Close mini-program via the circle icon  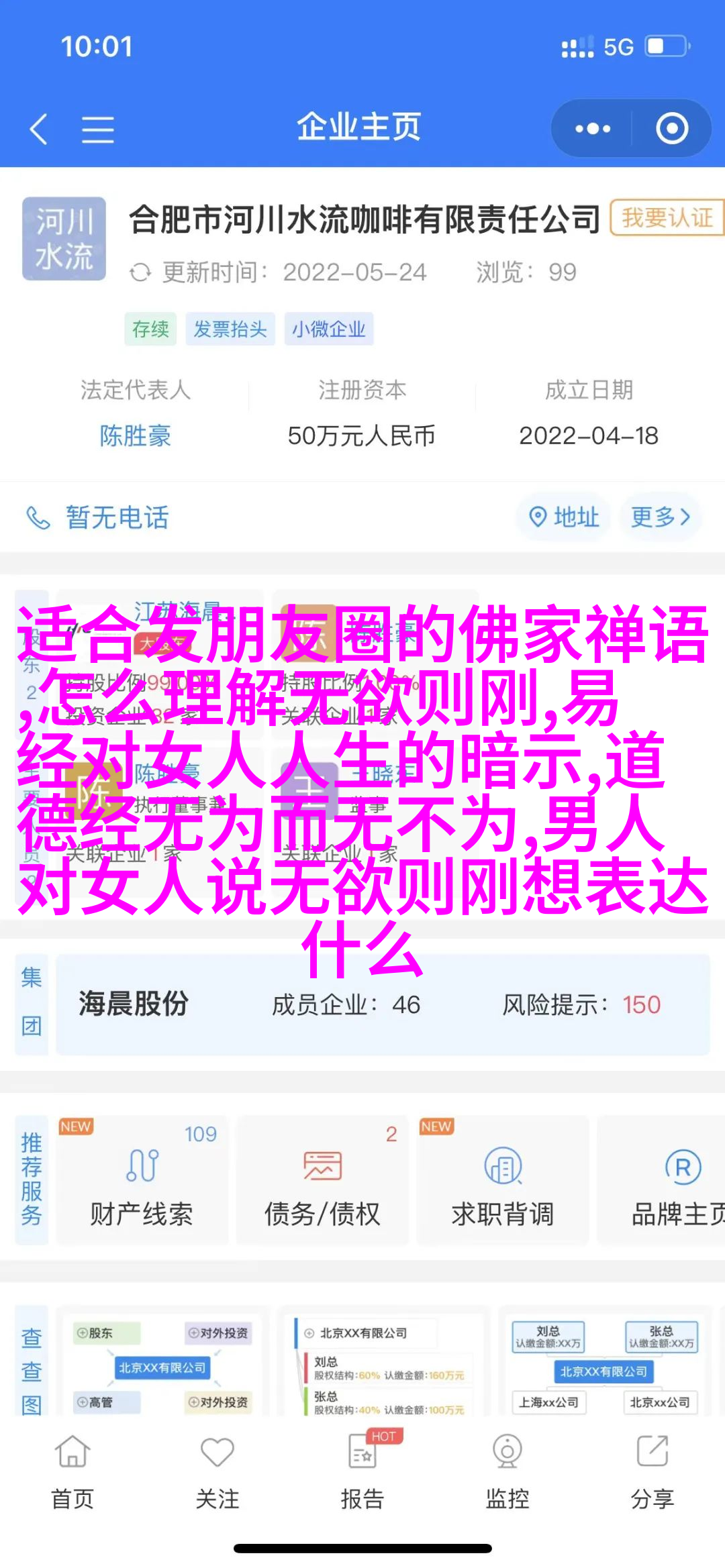(x=672, y=128)
